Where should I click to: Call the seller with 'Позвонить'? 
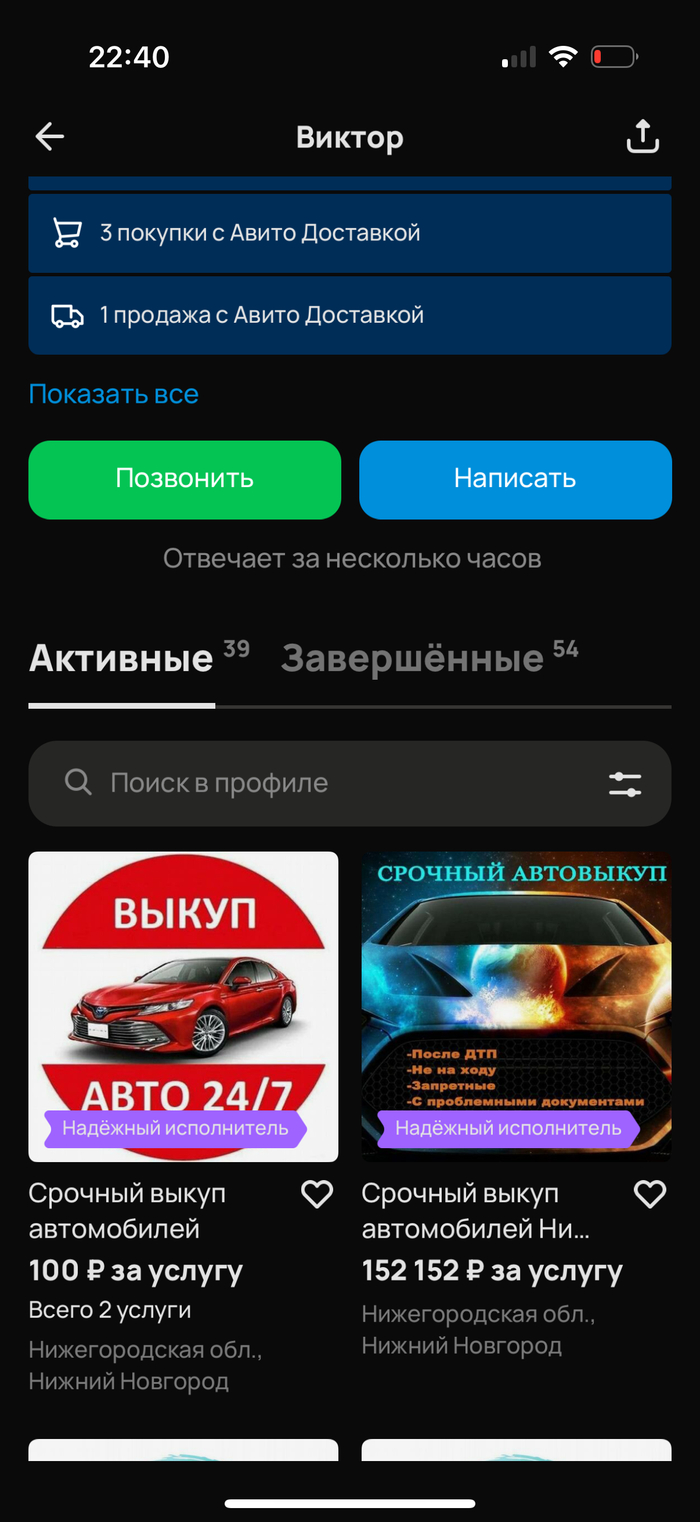[185, 479]
